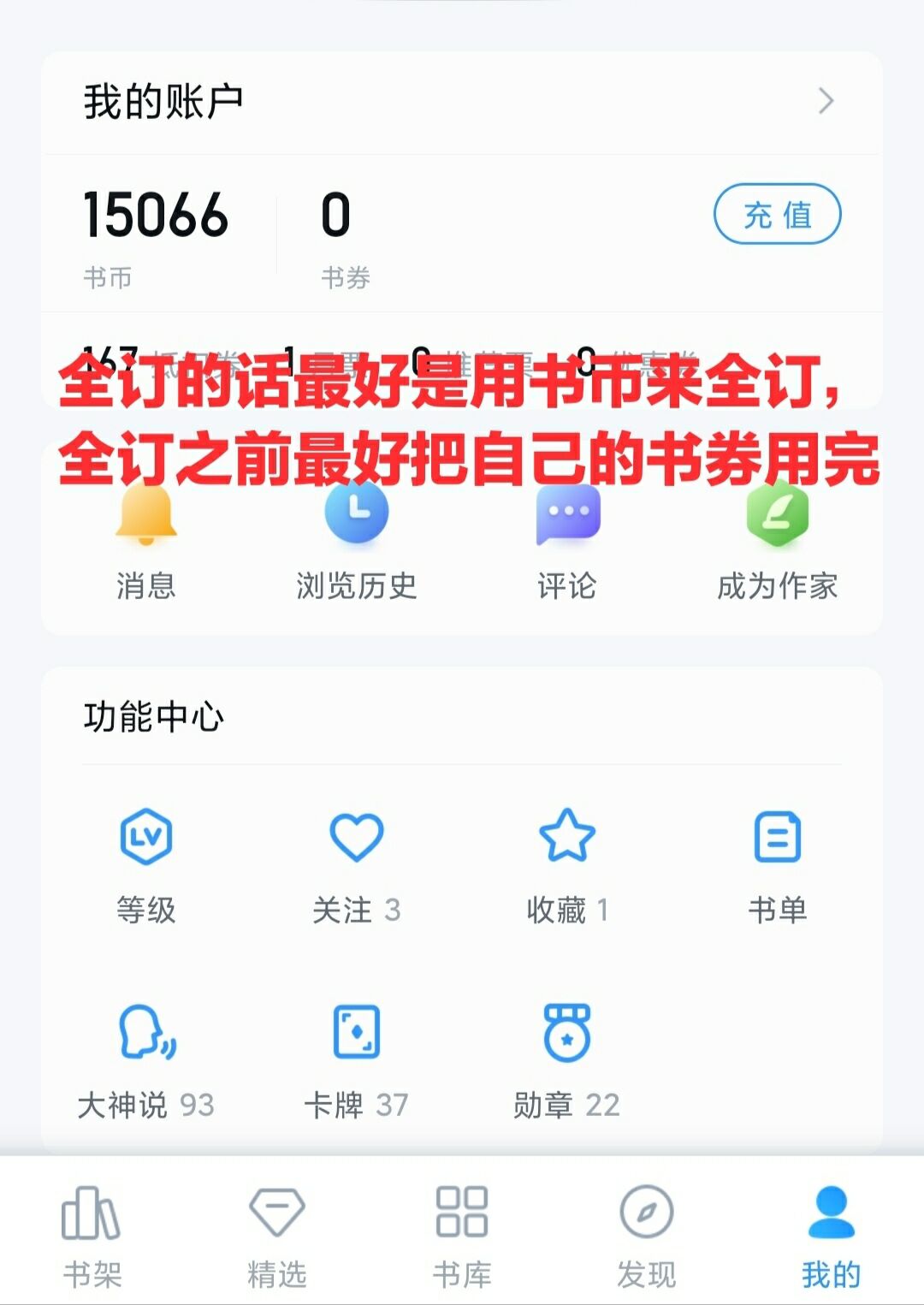This screenshot has height=1305, width=924.
Task: Switch to the 发现 discover tab
Action: pyautogui.click(x=647, y=1237)
